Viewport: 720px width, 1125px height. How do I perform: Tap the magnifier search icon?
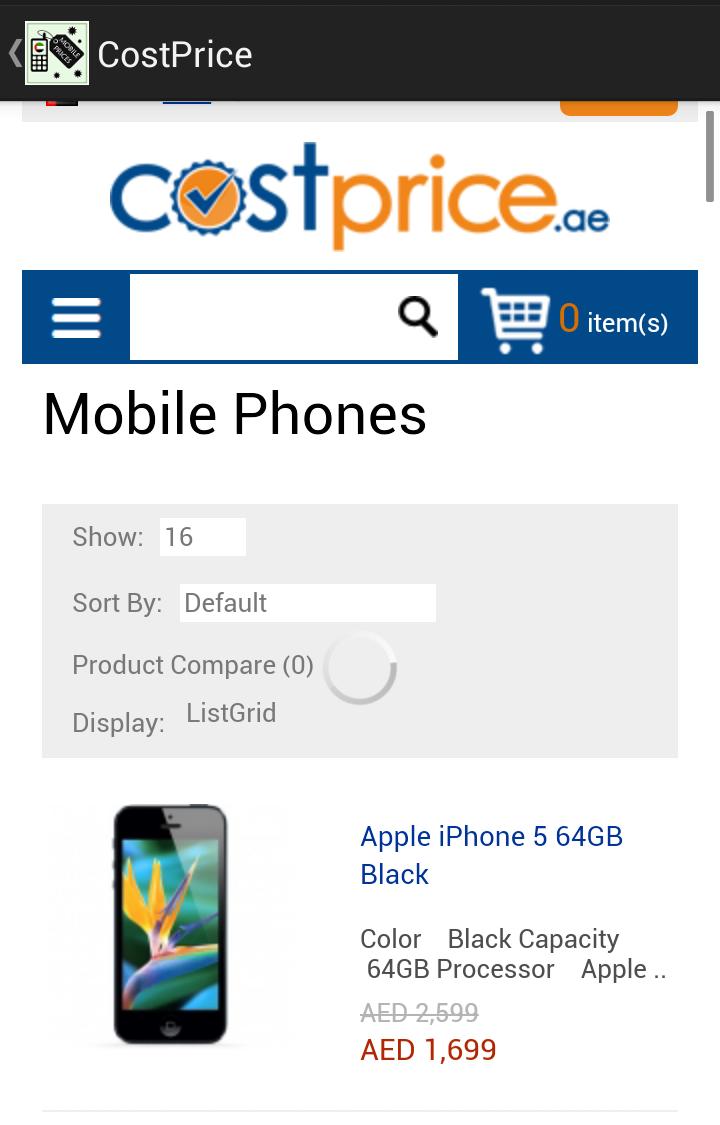[418, 317]
